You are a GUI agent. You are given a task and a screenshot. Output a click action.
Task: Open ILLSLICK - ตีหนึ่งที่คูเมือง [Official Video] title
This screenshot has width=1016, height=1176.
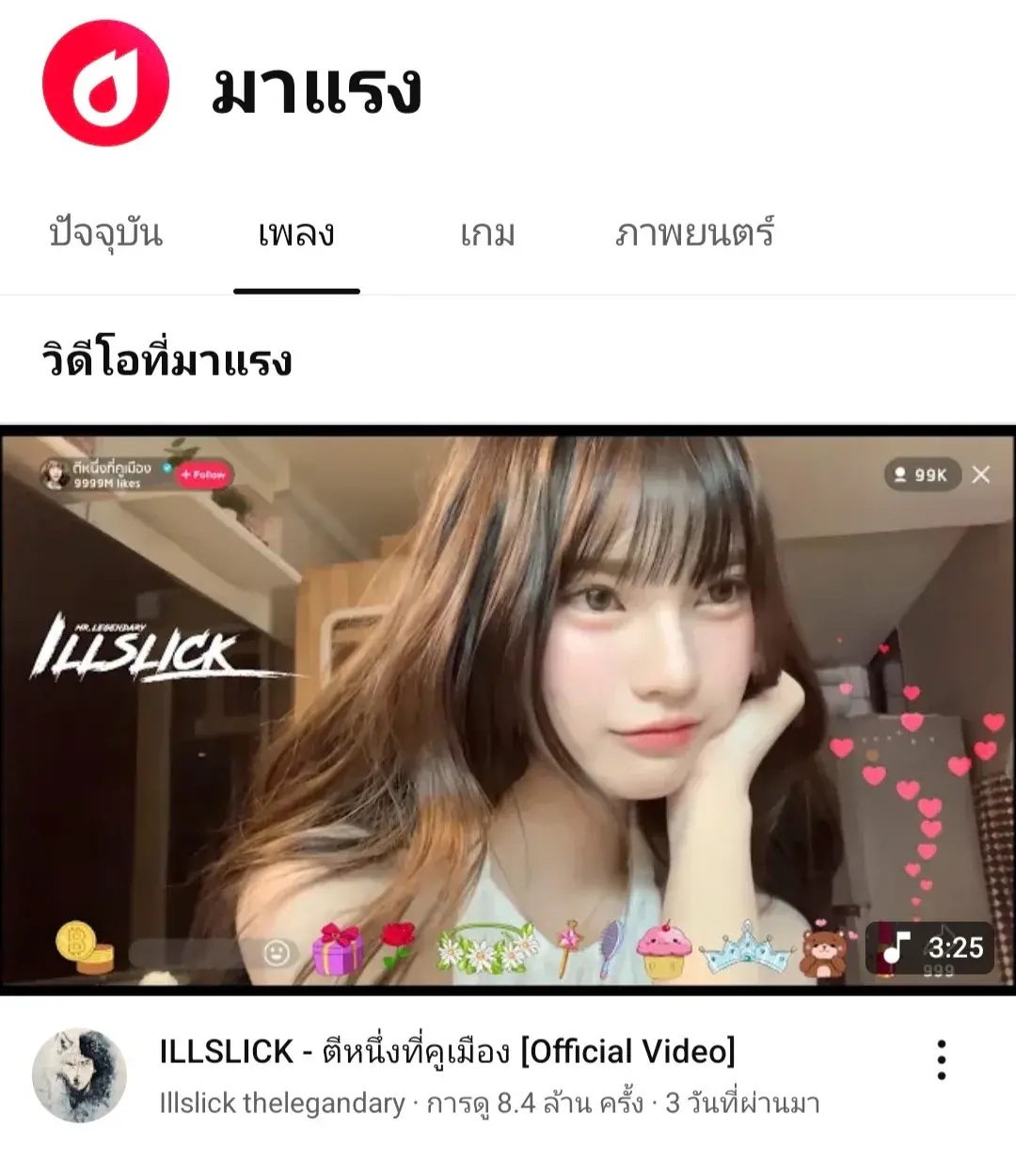click(448, 1051)
